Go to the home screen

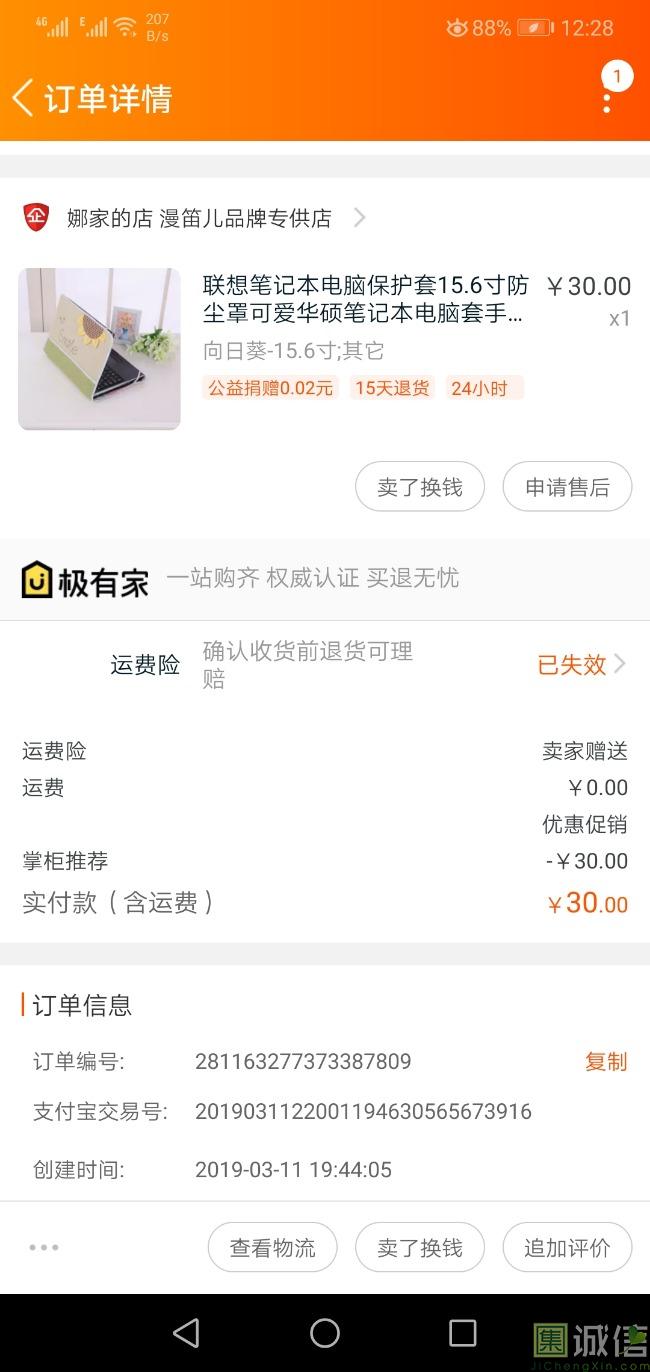click(x=325, y=1333)
